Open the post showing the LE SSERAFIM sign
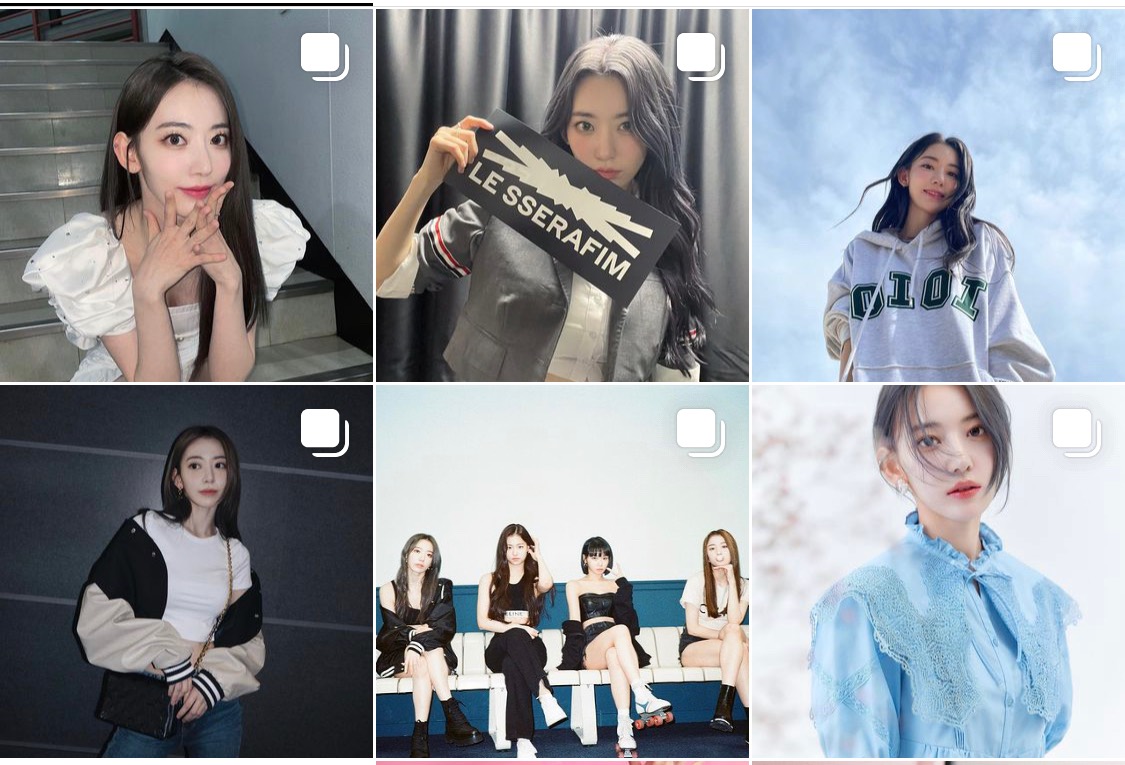Screen dimensions: 1125x765 pyautogui.click(x=562, y=195)
